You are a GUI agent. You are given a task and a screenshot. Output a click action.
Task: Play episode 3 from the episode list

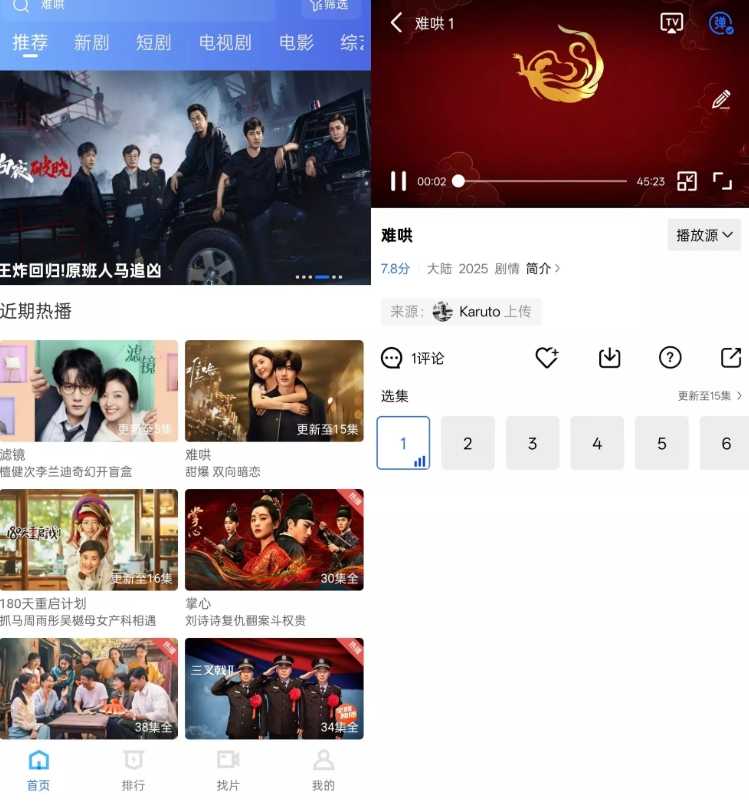pos(532,443)
